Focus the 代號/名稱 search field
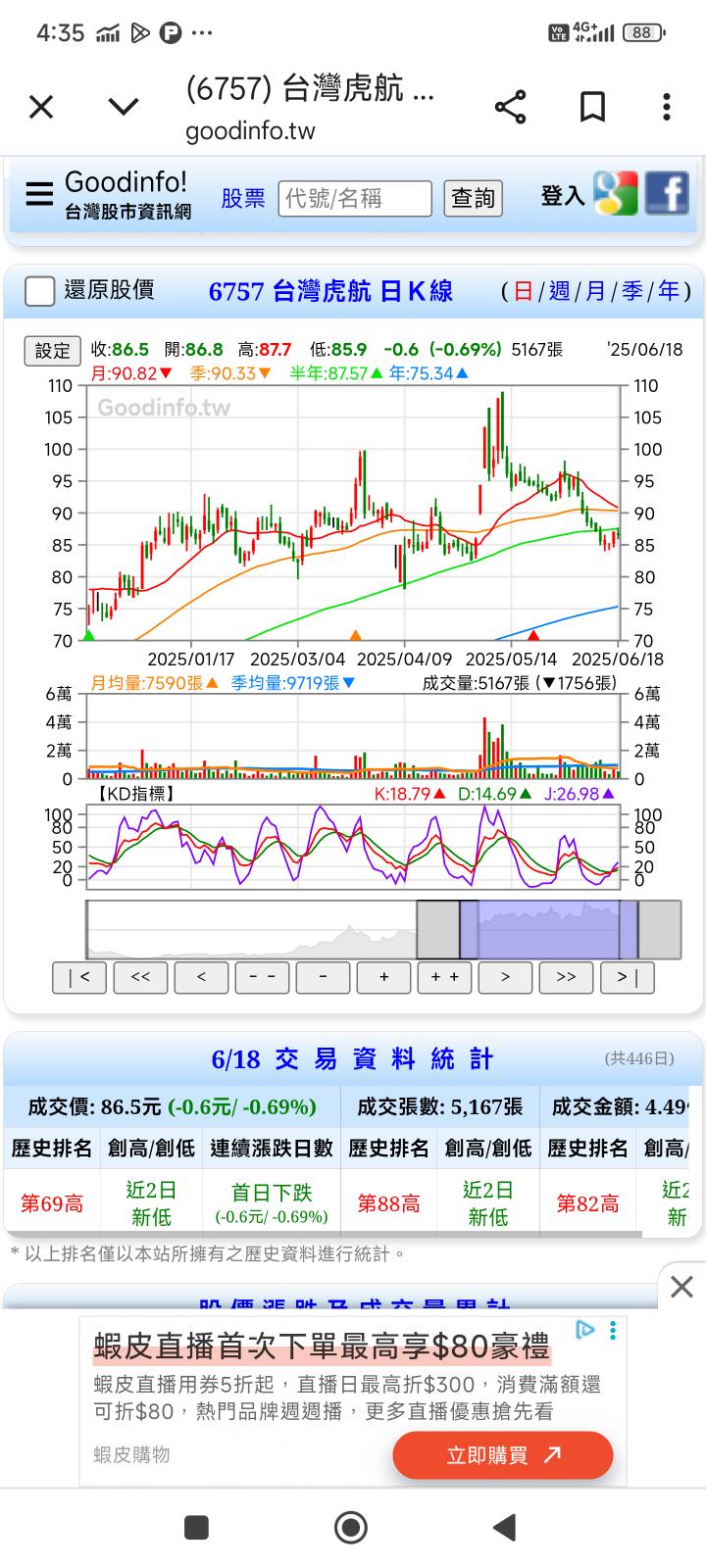Image resolution: width=706 pixels, height=1568 pixels. pyautogui.click(x=354, y=198)
